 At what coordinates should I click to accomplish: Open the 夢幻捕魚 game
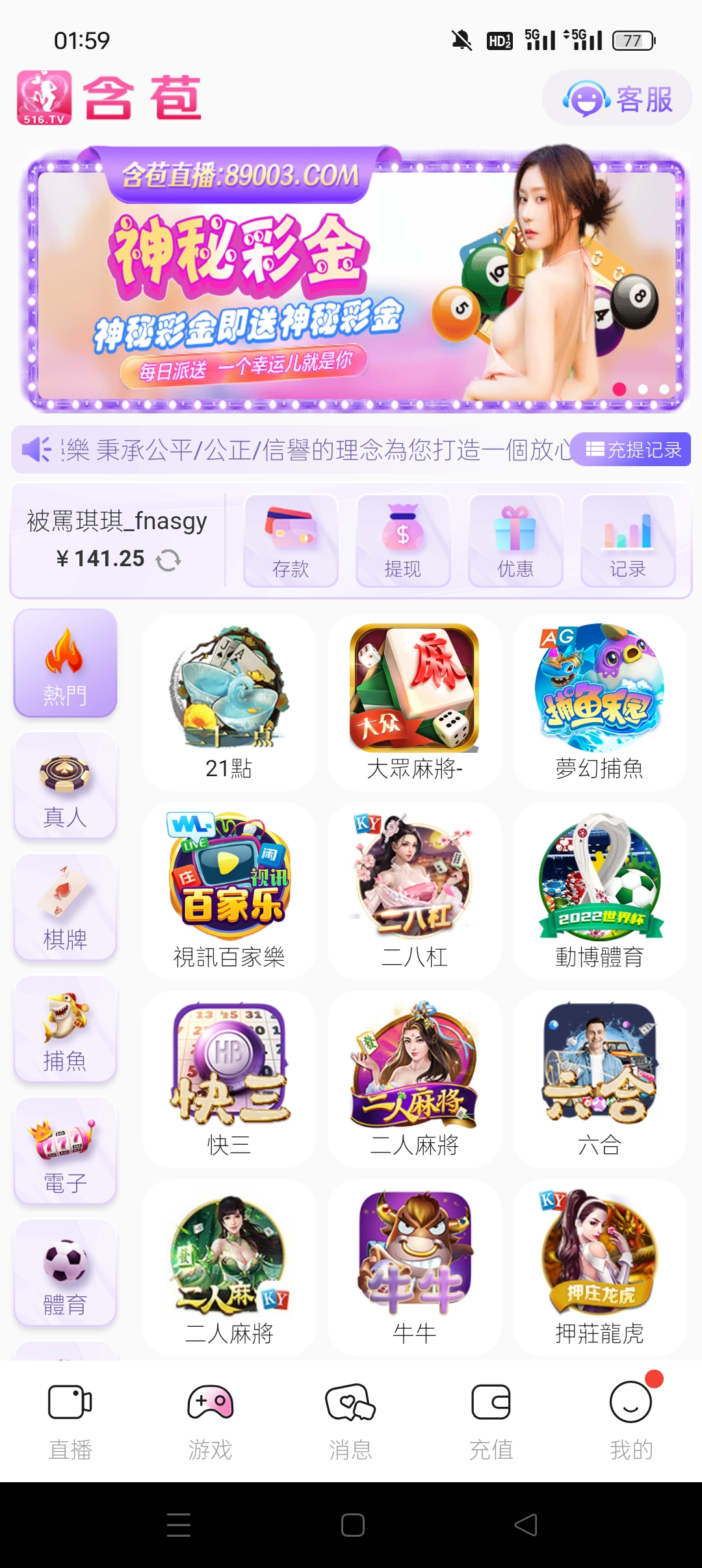click(x=599, y=702)
